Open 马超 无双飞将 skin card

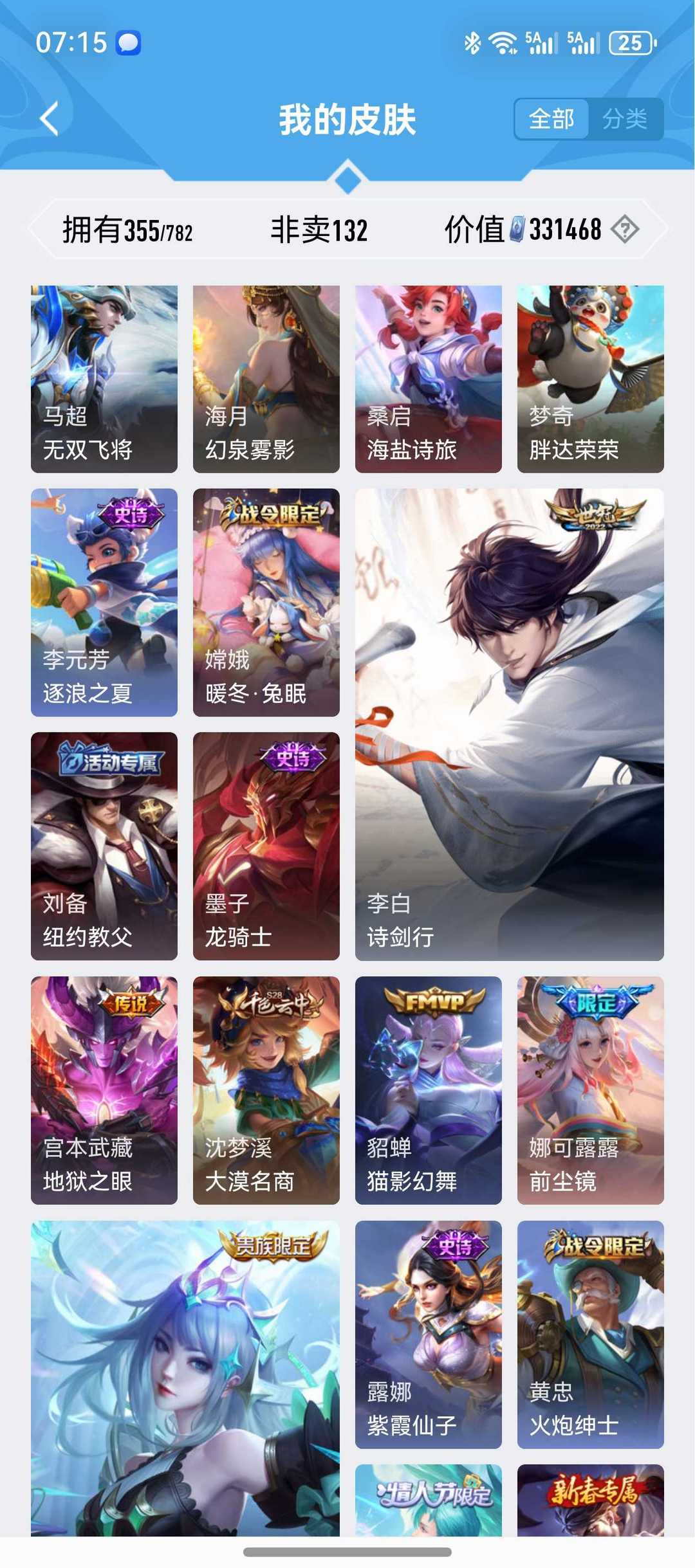(104, 379)
